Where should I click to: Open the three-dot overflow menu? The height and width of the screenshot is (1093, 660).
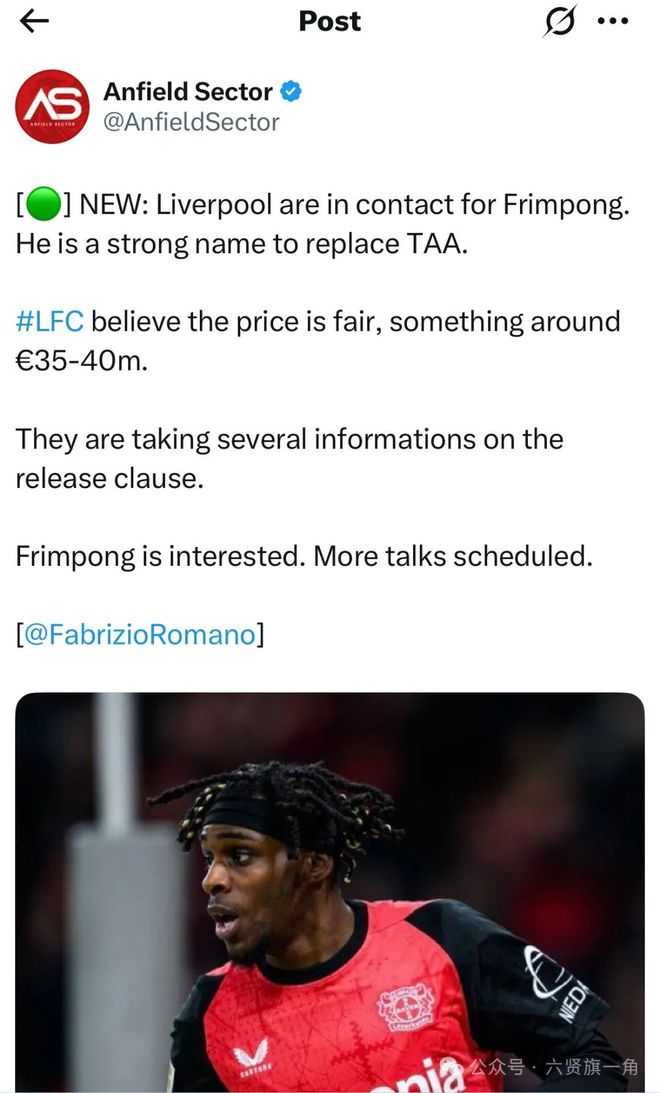coord(612,21)
